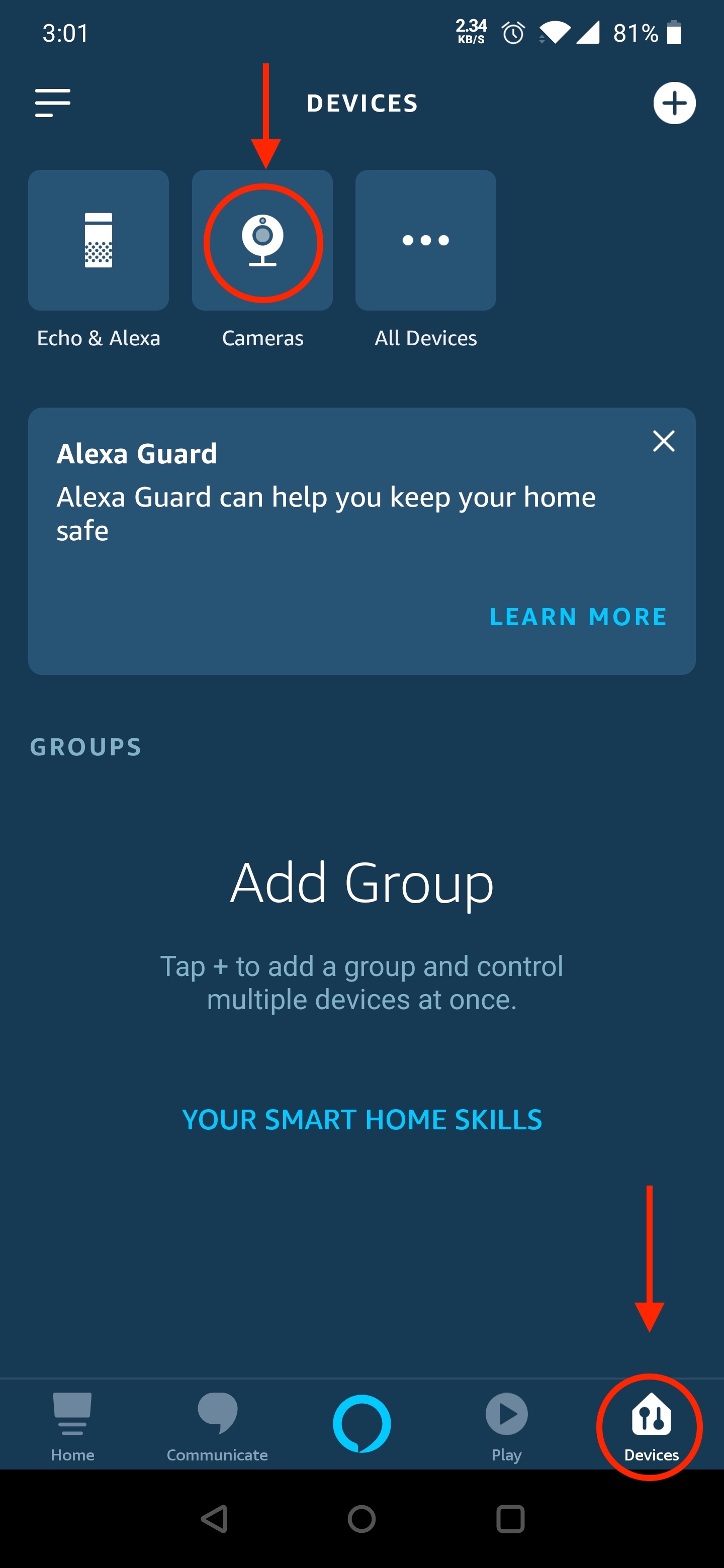Tap the plus button to add device
Viewport: 724px width, 1568px height.
coord(674,103)
